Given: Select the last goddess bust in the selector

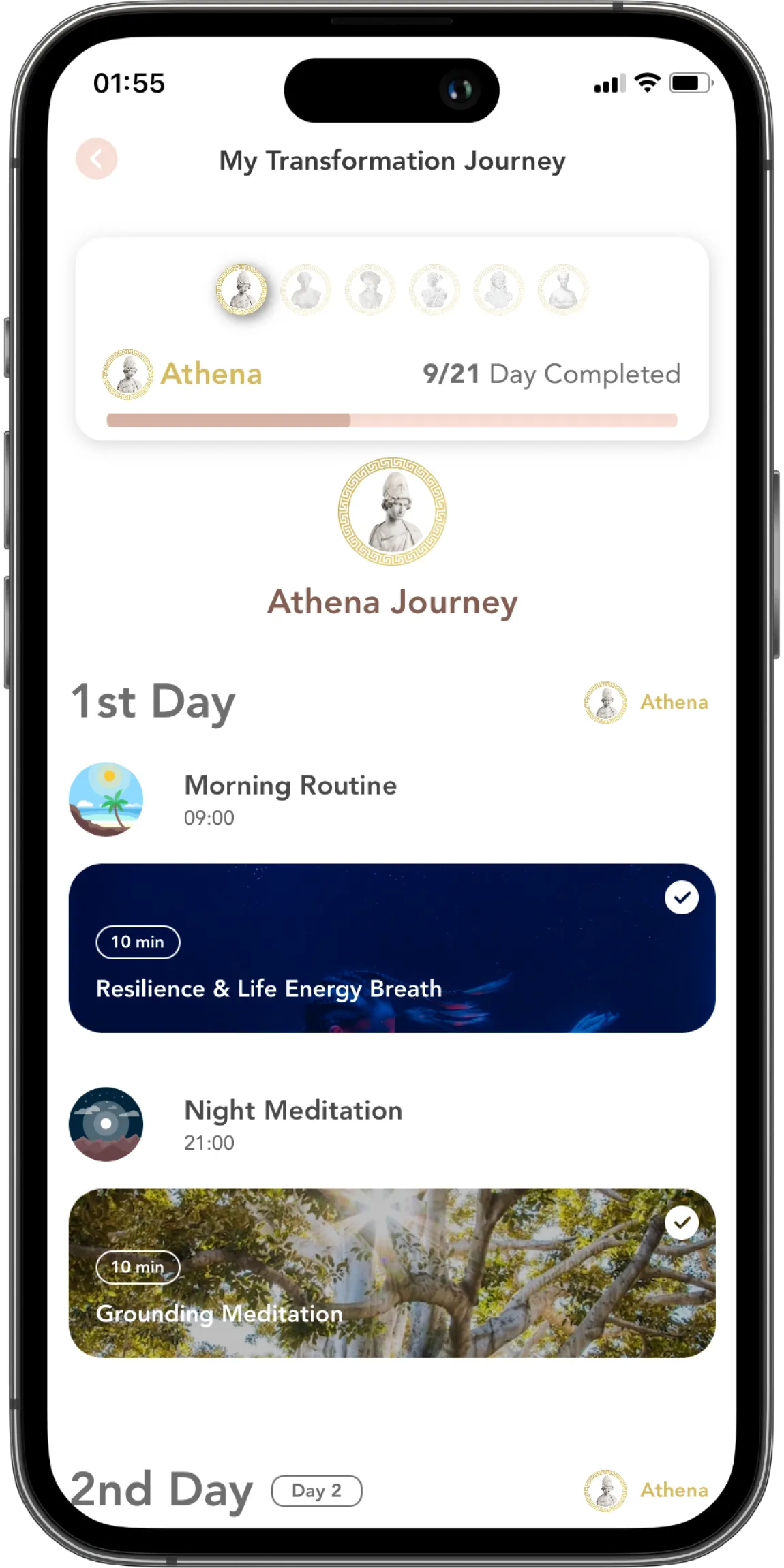Looking at the screenshot, I should [x=562, y=290].
